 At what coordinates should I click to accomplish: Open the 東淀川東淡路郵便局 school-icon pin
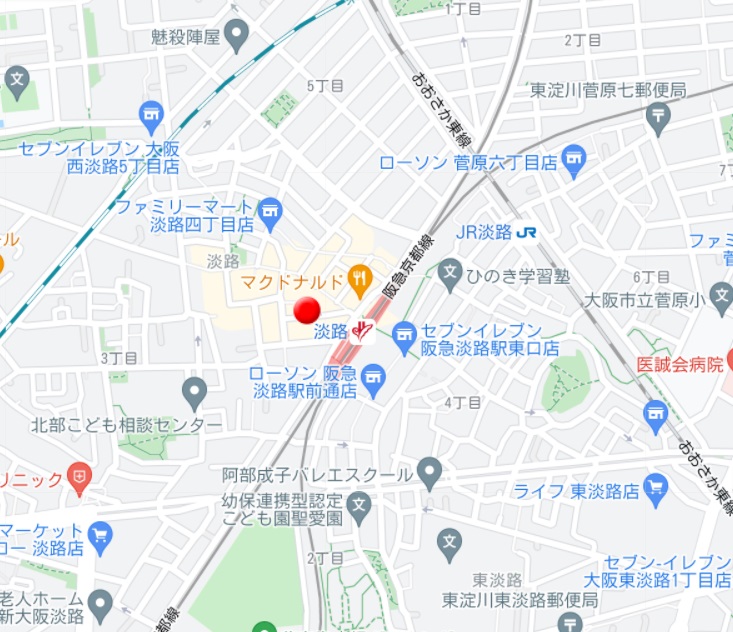click(451, 546)
